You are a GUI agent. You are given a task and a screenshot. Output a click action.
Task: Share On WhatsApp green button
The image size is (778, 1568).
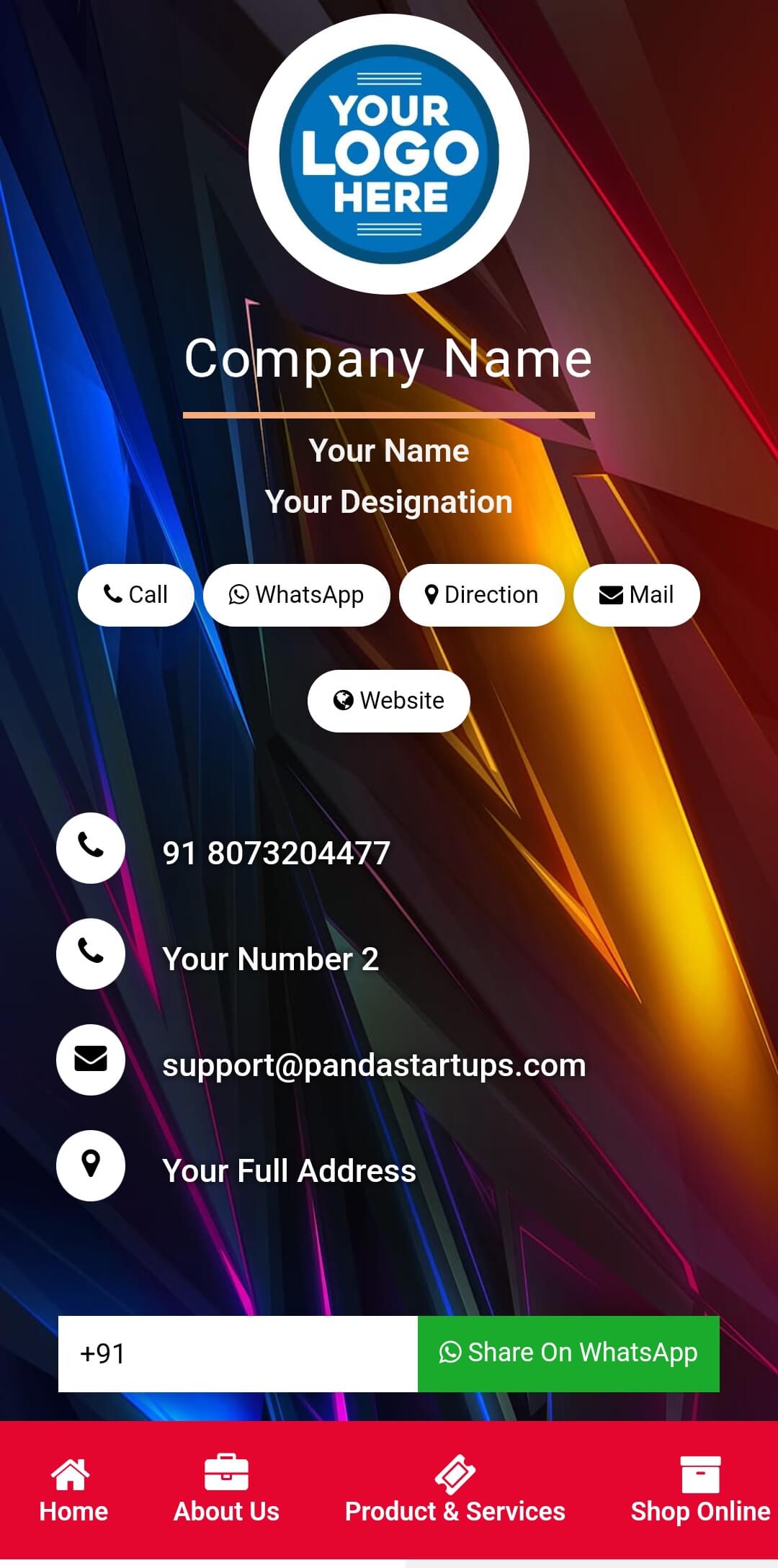[x=568, y=1354]
